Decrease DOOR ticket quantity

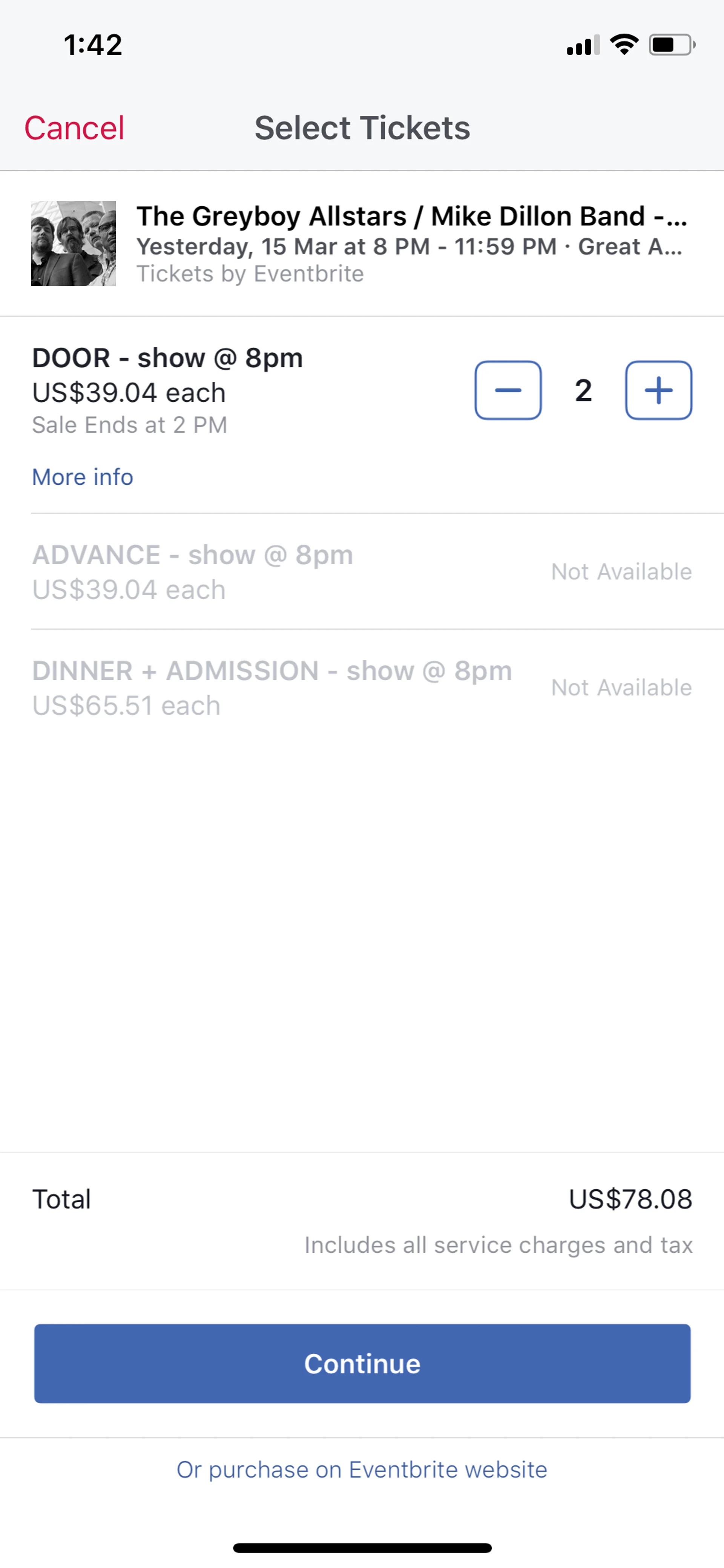coord(508,390)
